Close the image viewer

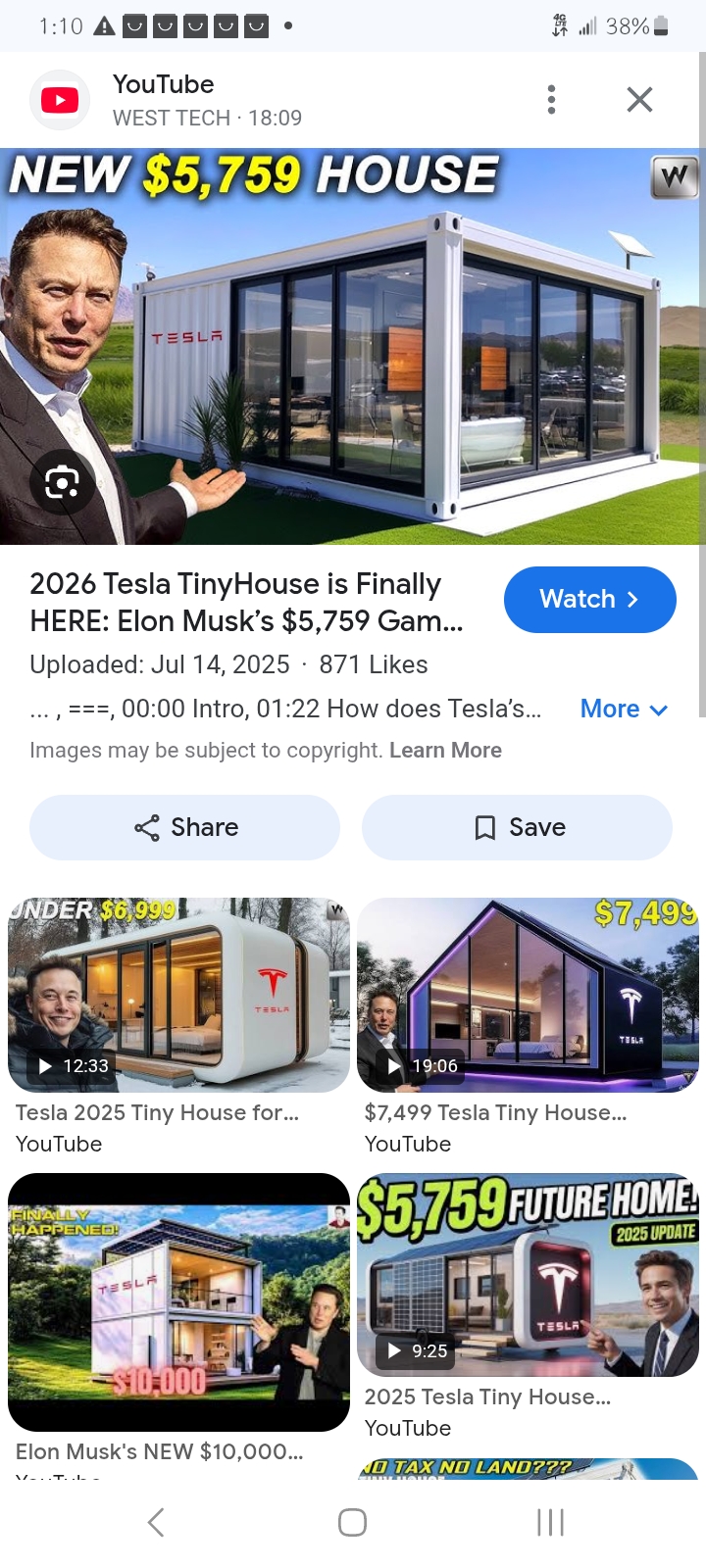tap(639, 99)
